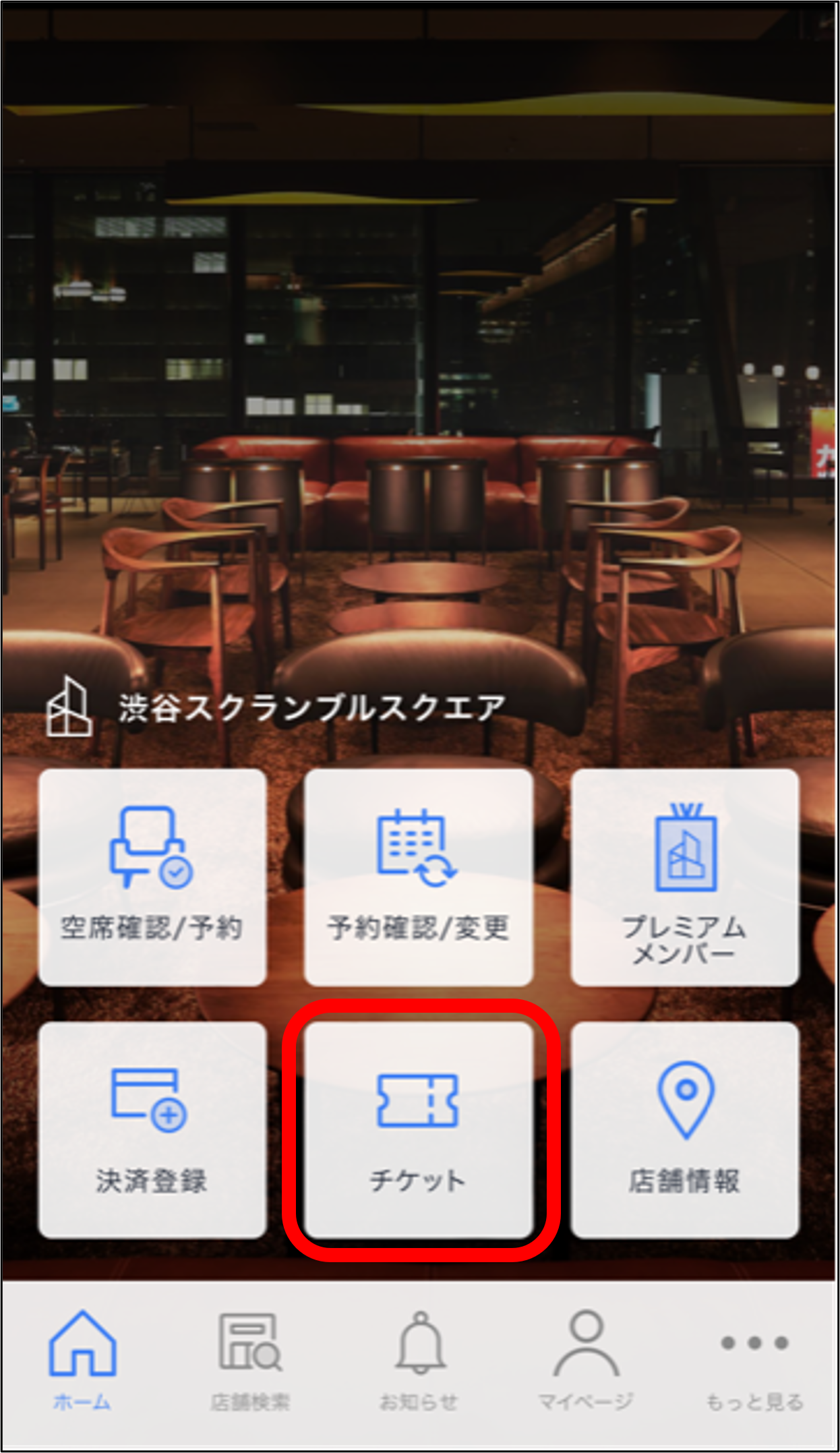Open the プレミアムメンバー tile
840x1453 pixels.
pos(685,877)
